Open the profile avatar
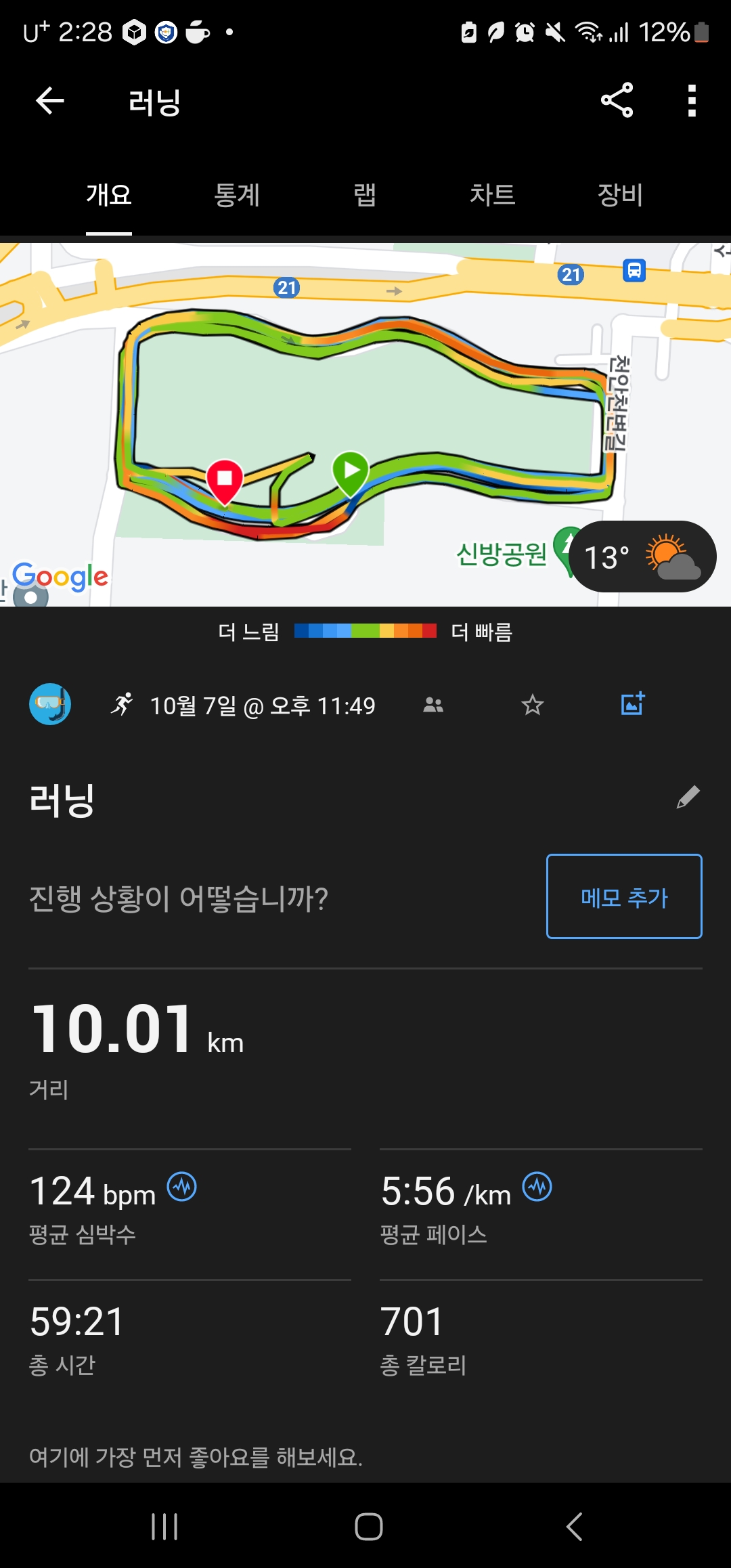 [x=50, y=705]
